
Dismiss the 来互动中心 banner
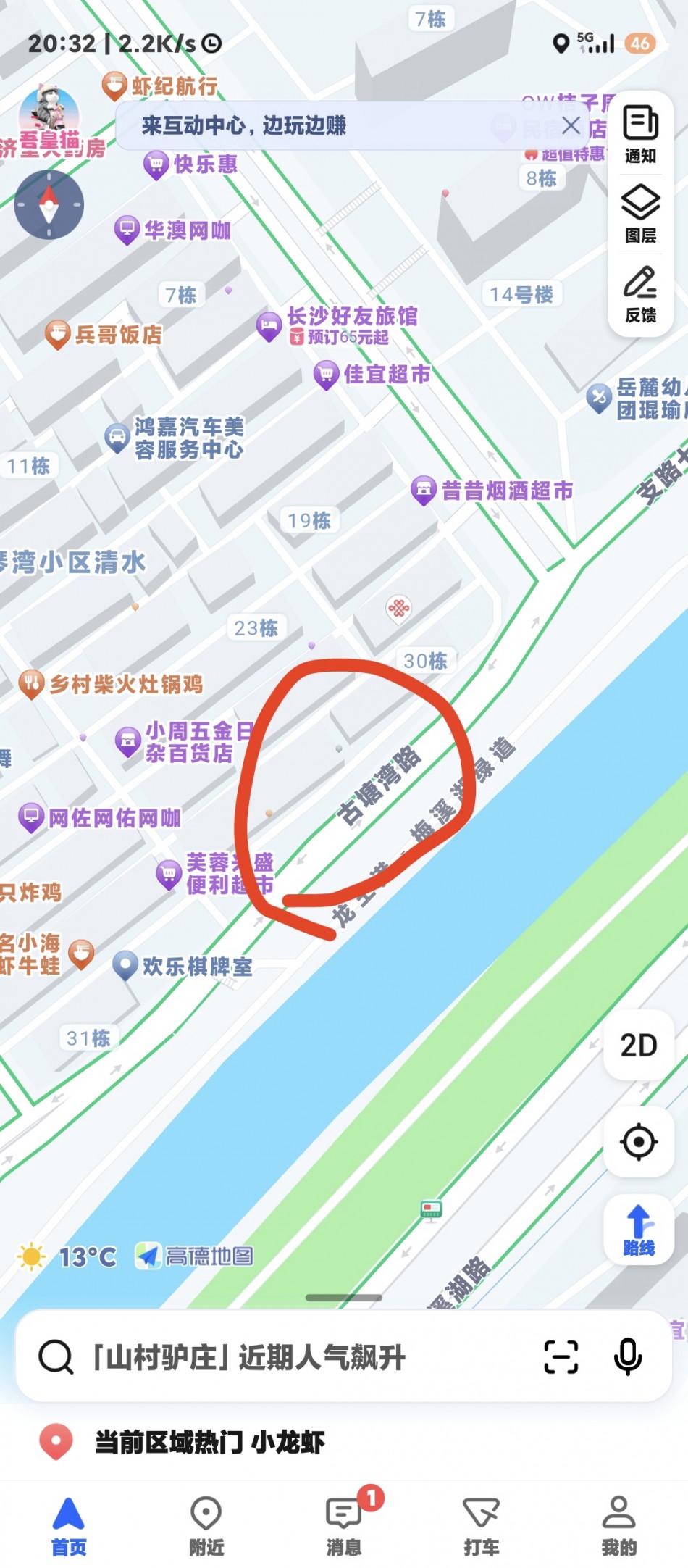pos(571,125)
